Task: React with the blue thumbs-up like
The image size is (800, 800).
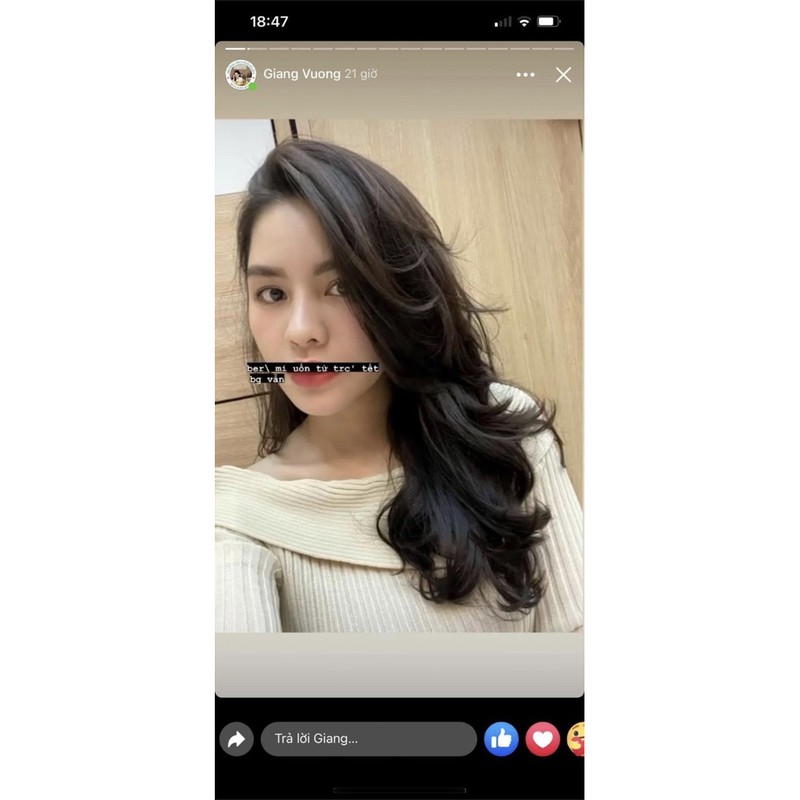Action: (x=501, y=740)
